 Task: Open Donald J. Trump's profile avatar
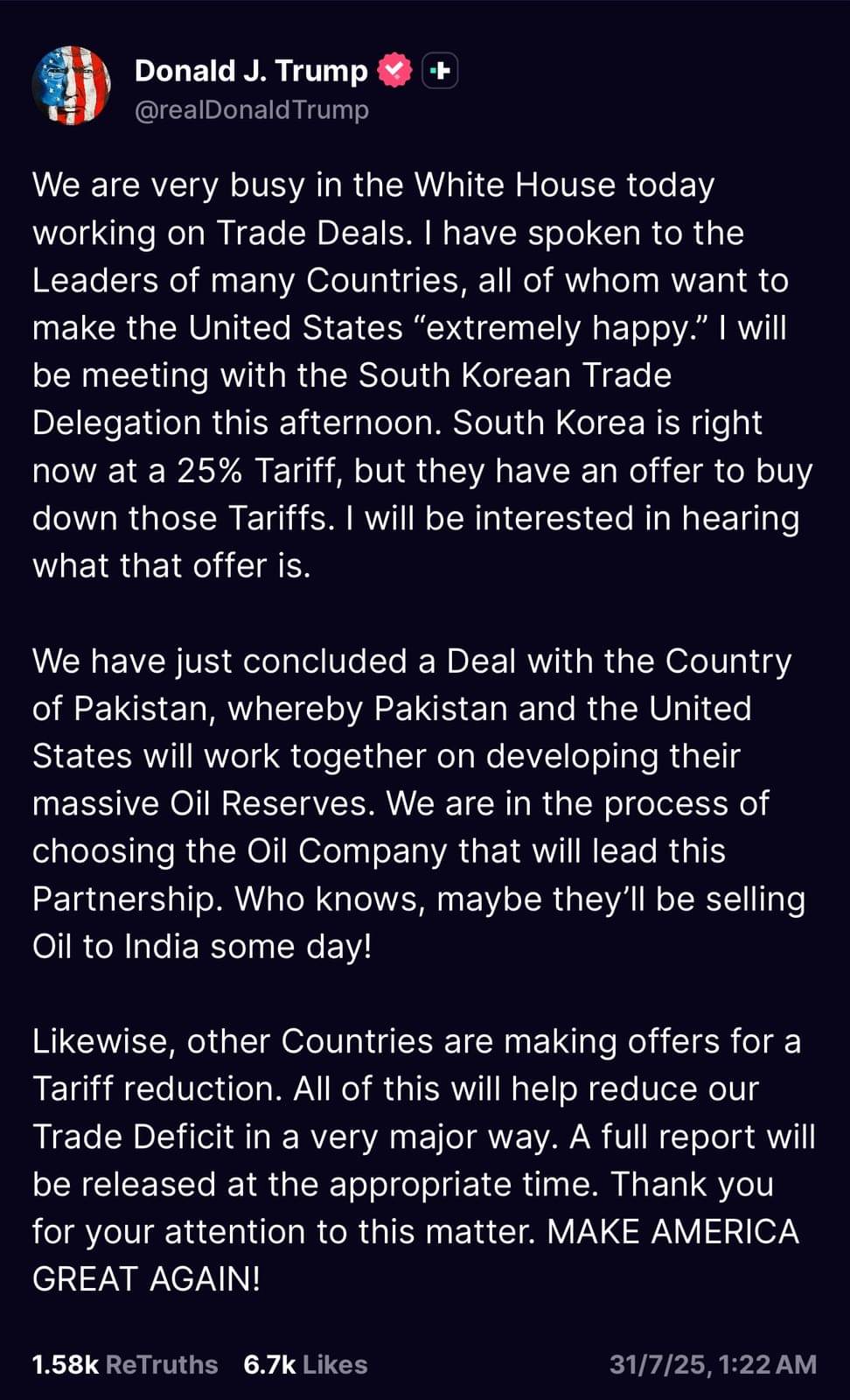(x=72, y=86)
